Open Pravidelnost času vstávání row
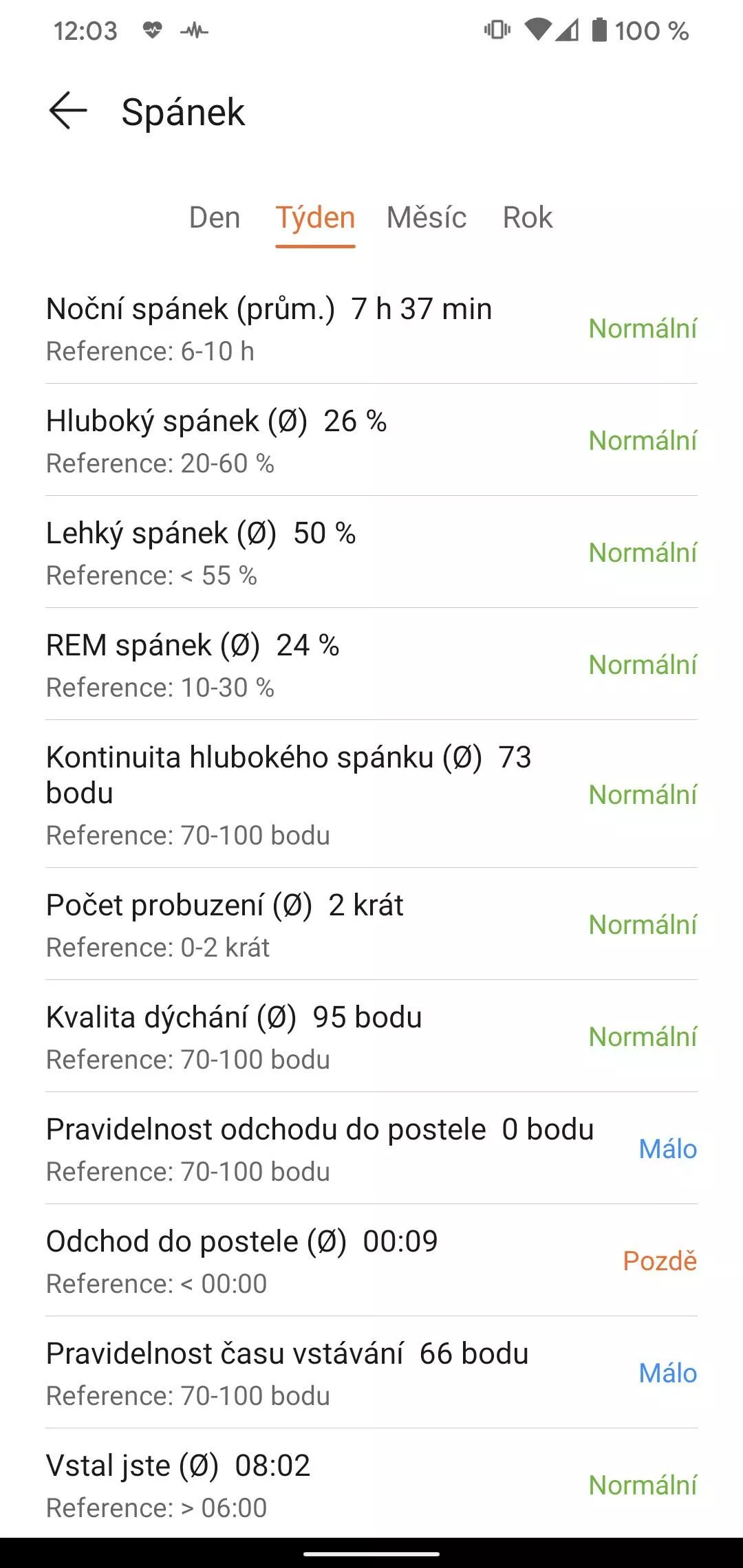Viewport: 743px width, 1568px height. click(x=371, y=1373)
